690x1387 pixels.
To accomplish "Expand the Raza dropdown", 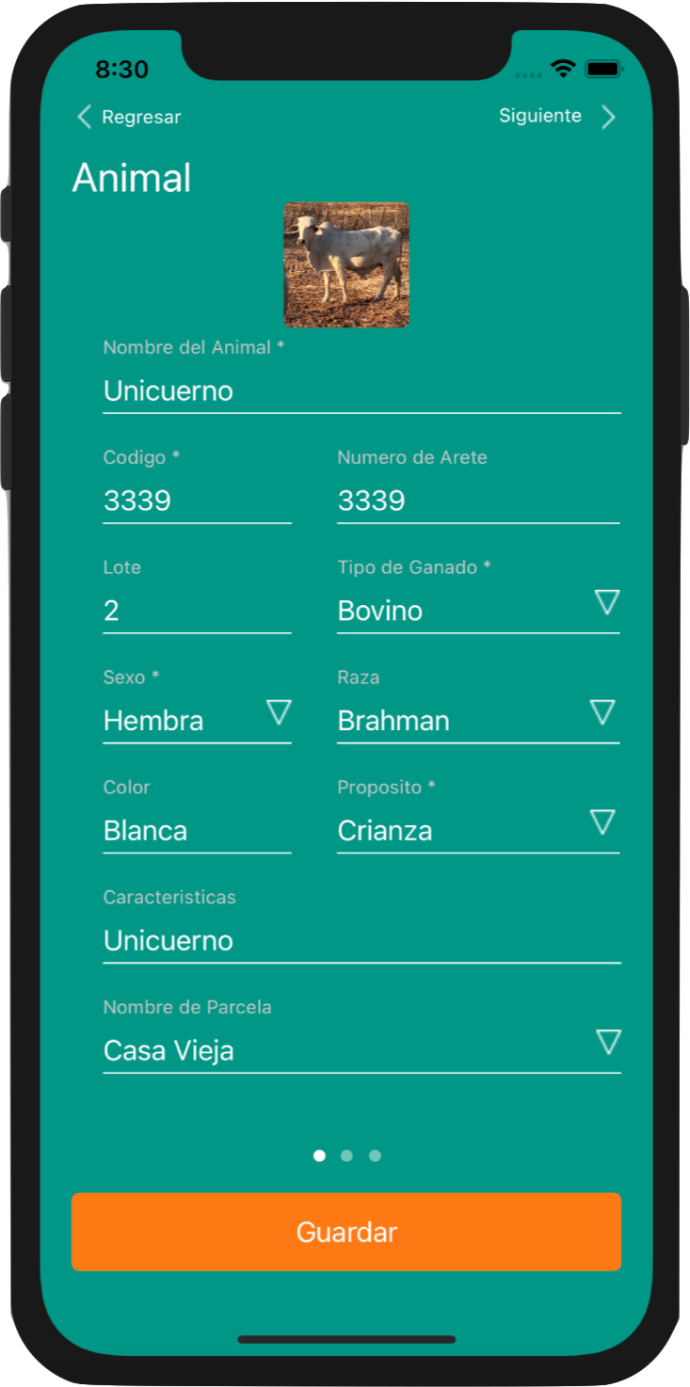I will click(478, 721).
